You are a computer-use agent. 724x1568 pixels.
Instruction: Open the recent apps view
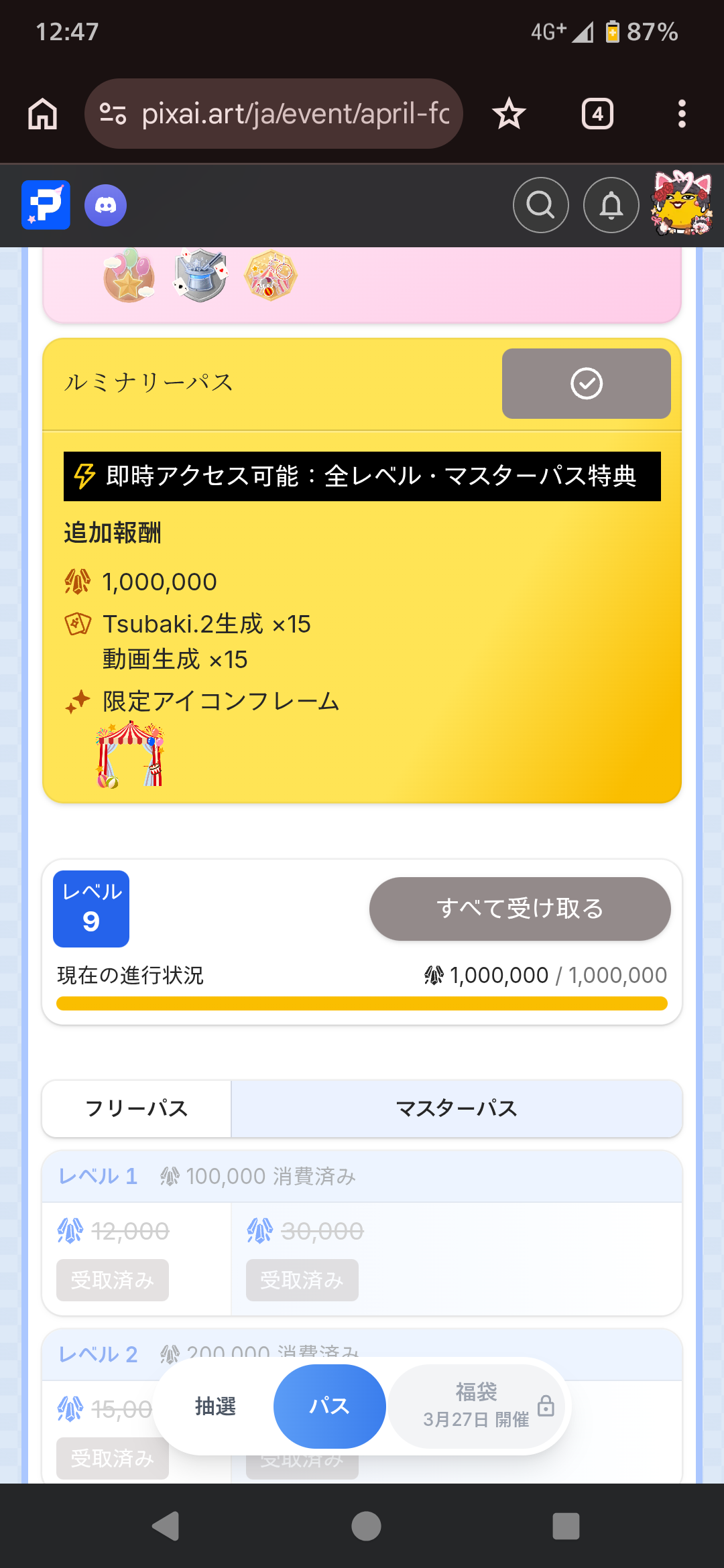coord(565,1526)
